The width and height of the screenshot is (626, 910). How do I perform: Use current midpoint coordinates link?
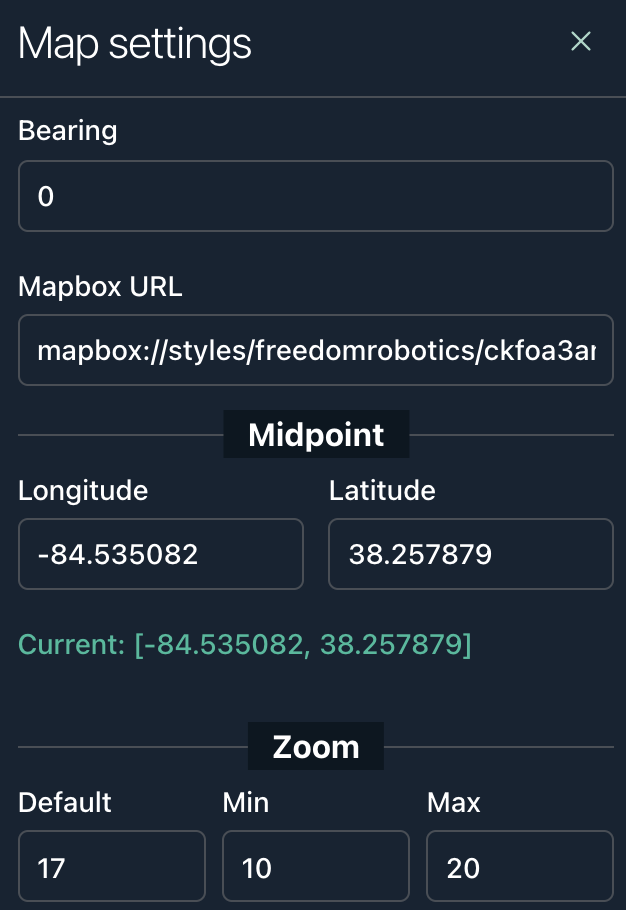coord(245,644)
